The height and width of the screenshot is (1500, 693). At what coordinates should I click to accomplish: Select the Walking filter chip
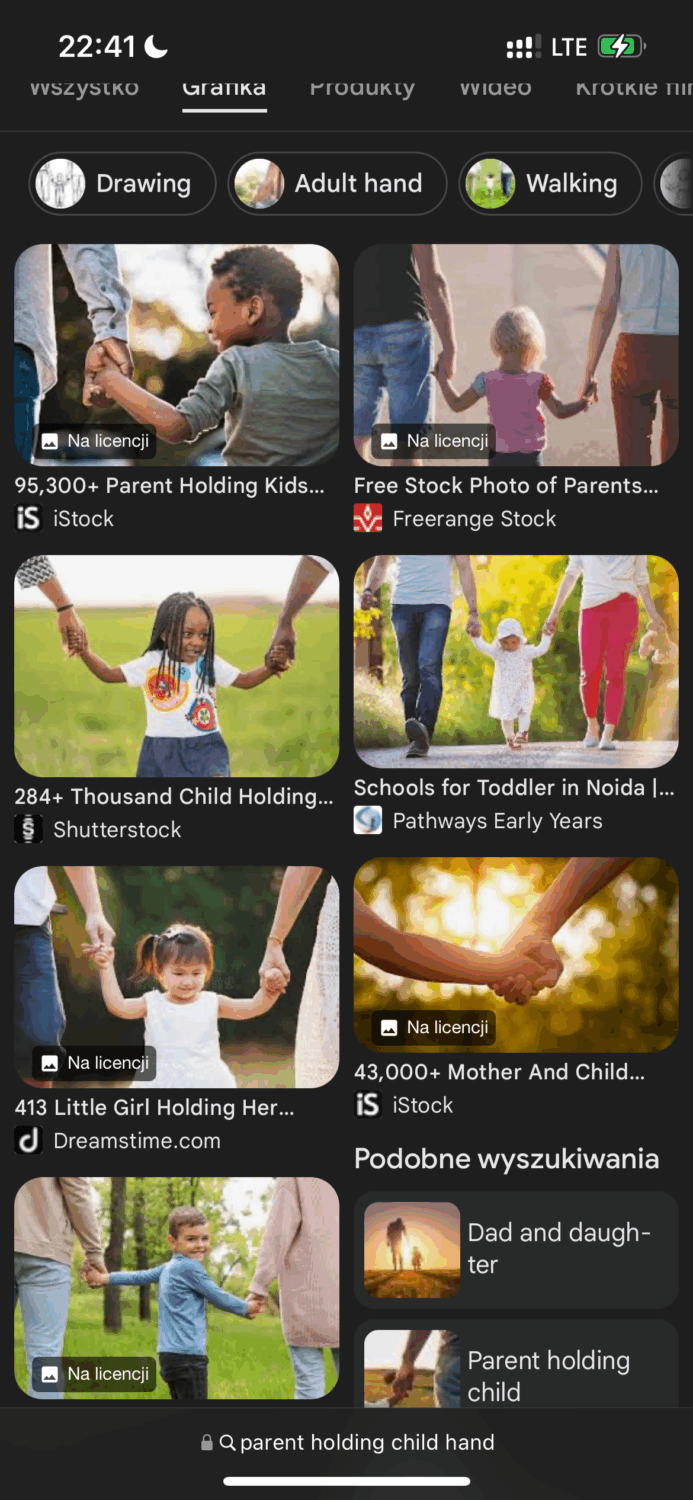pyautogui.click(x=550, y=184)
